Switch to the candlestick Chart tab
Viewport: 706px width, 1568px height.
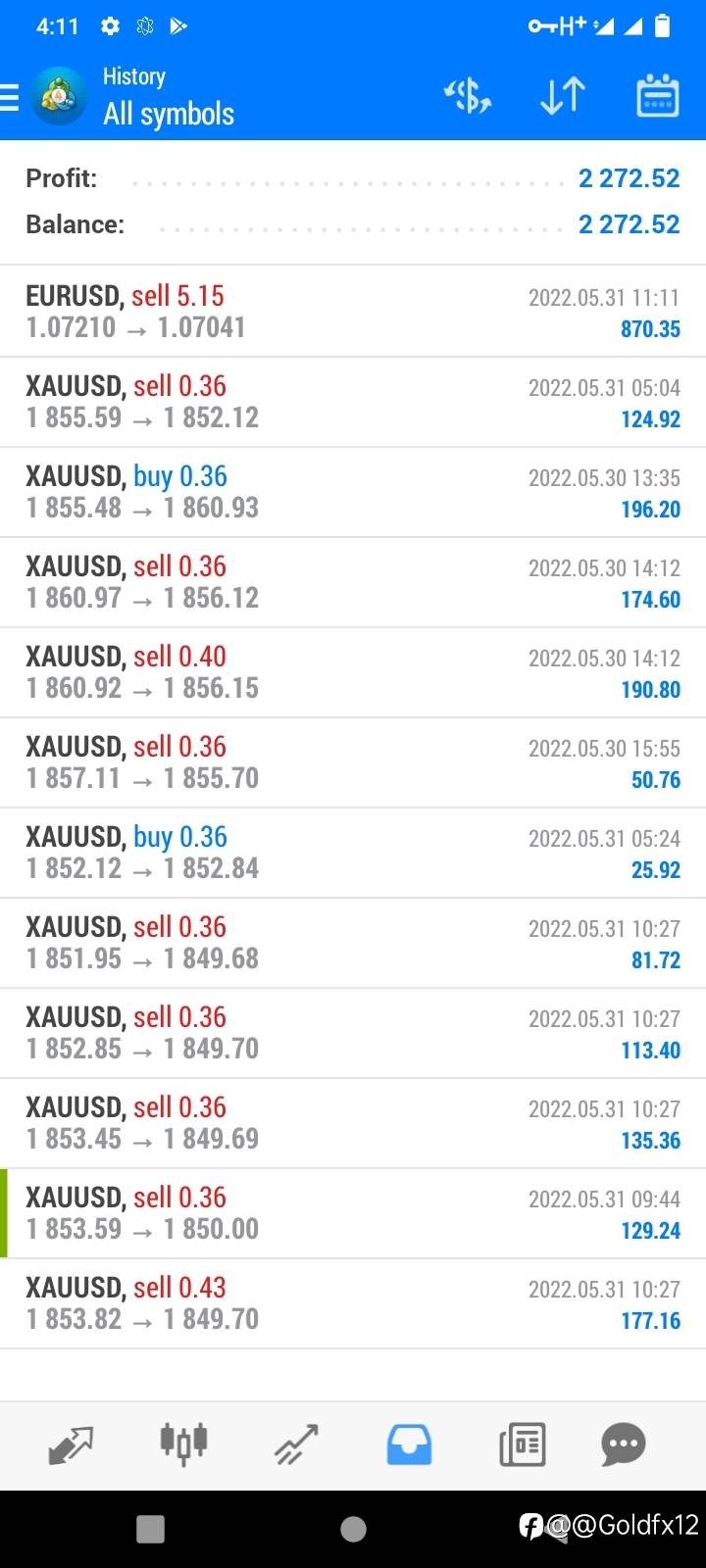pos(183,1444)
